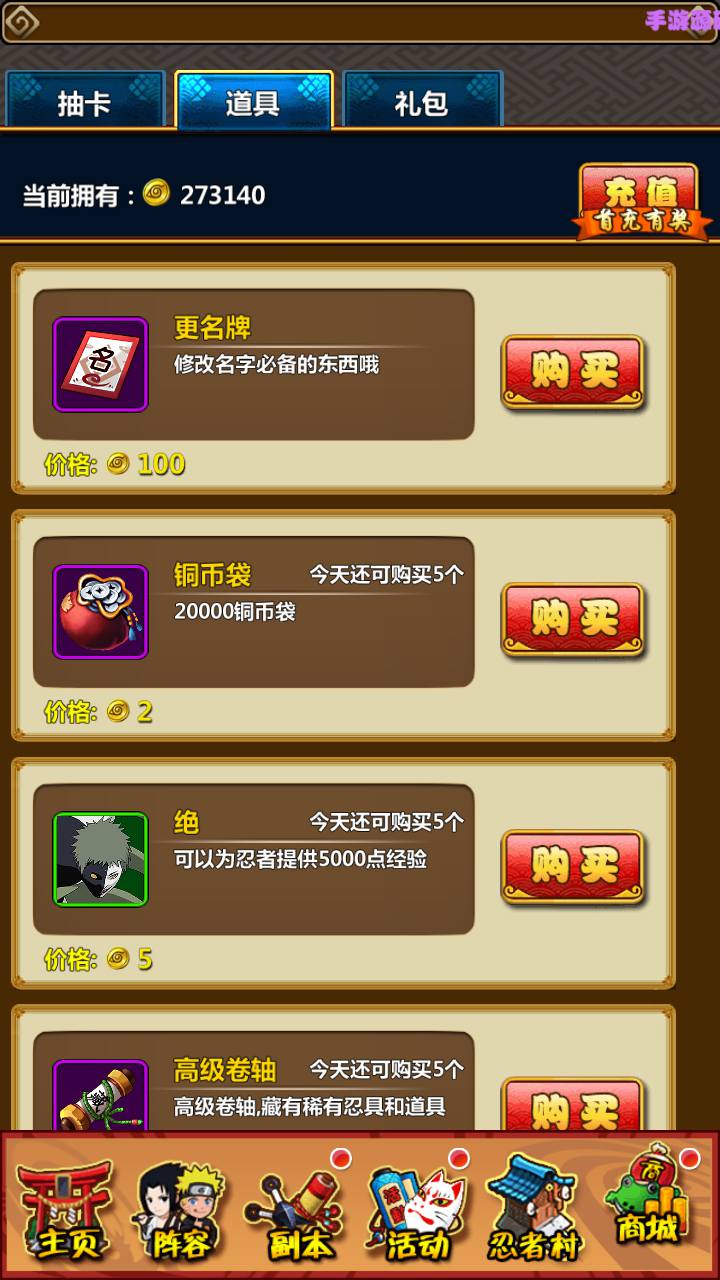Buy the 更名牌 item
The image size is (720, 1280).
[573, 372]
